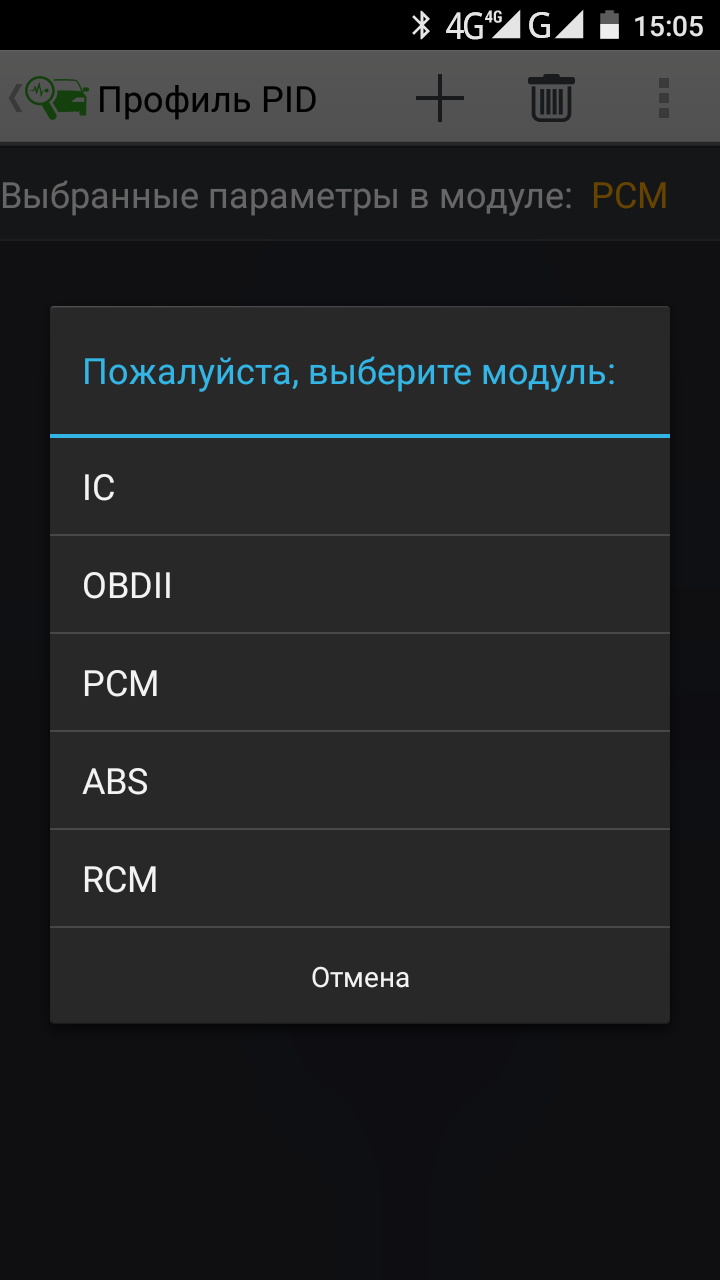Pick the PCM module option
Screen dimensions: 720x1280
coord(360,683)
